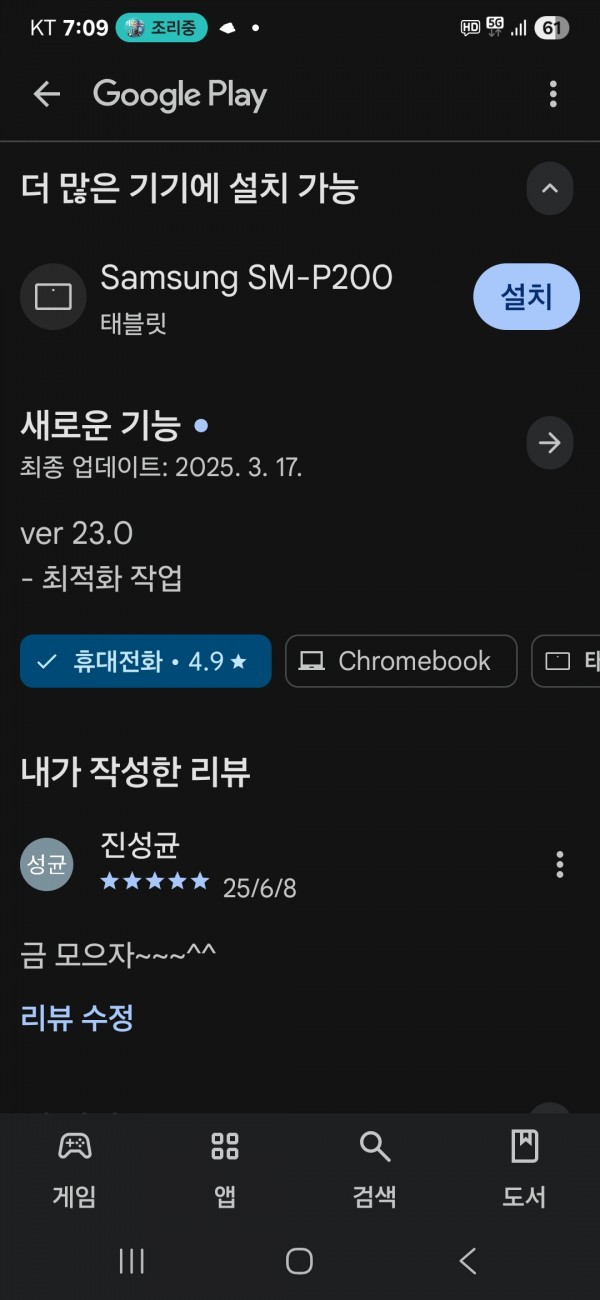Viewport: 600px width, 1300px height.
Task: Open options menu for 진성균's review
Action: (559, 864)
